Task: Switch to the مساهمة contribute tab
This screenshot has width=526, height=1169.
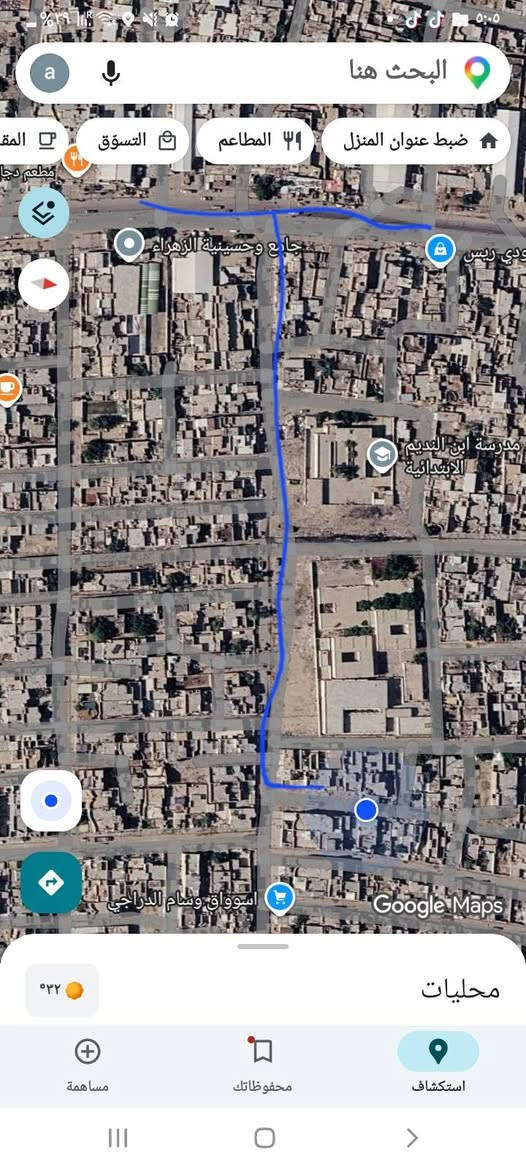Action: pos(88,1063)
